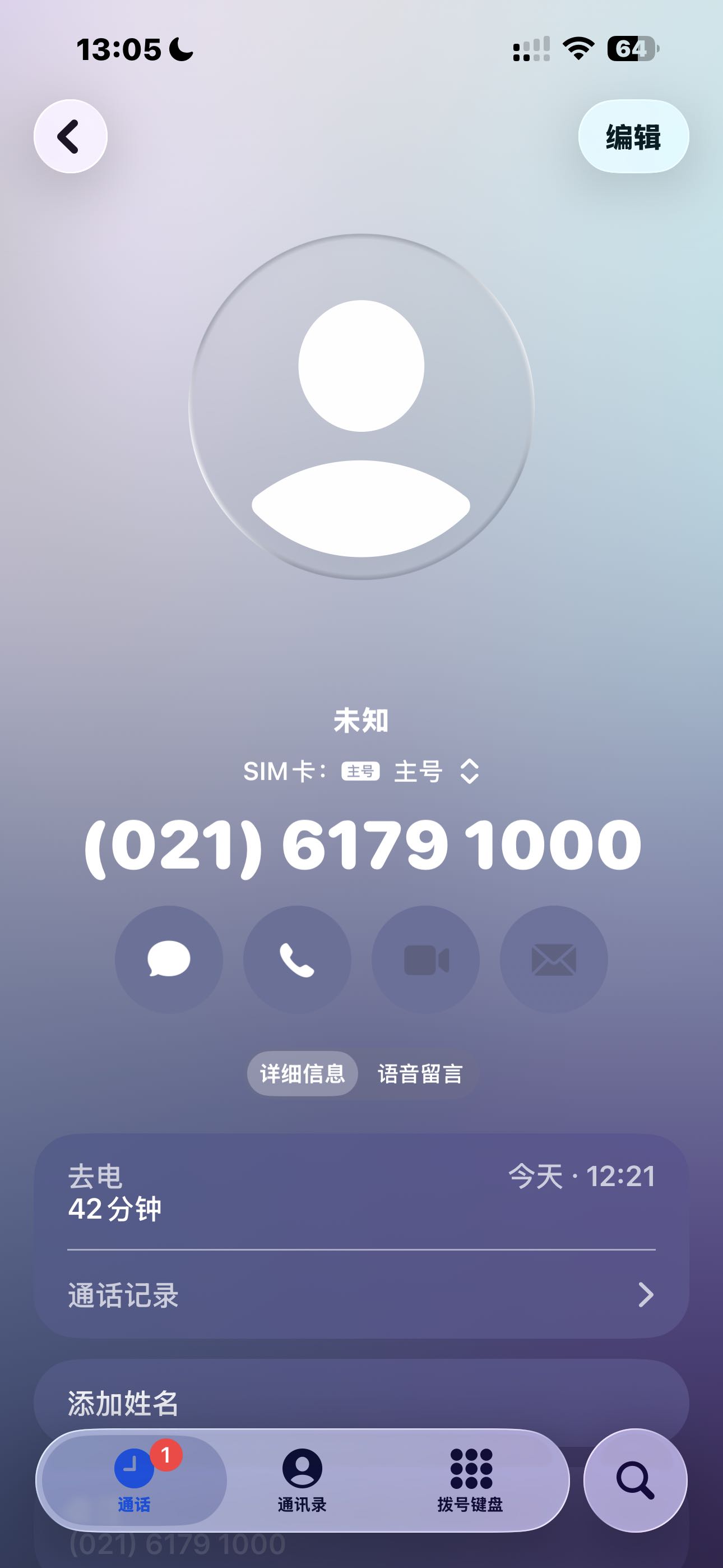Go back to the previous screen
The width and height of the screenshot is (723, 1568).
[71, 136]
